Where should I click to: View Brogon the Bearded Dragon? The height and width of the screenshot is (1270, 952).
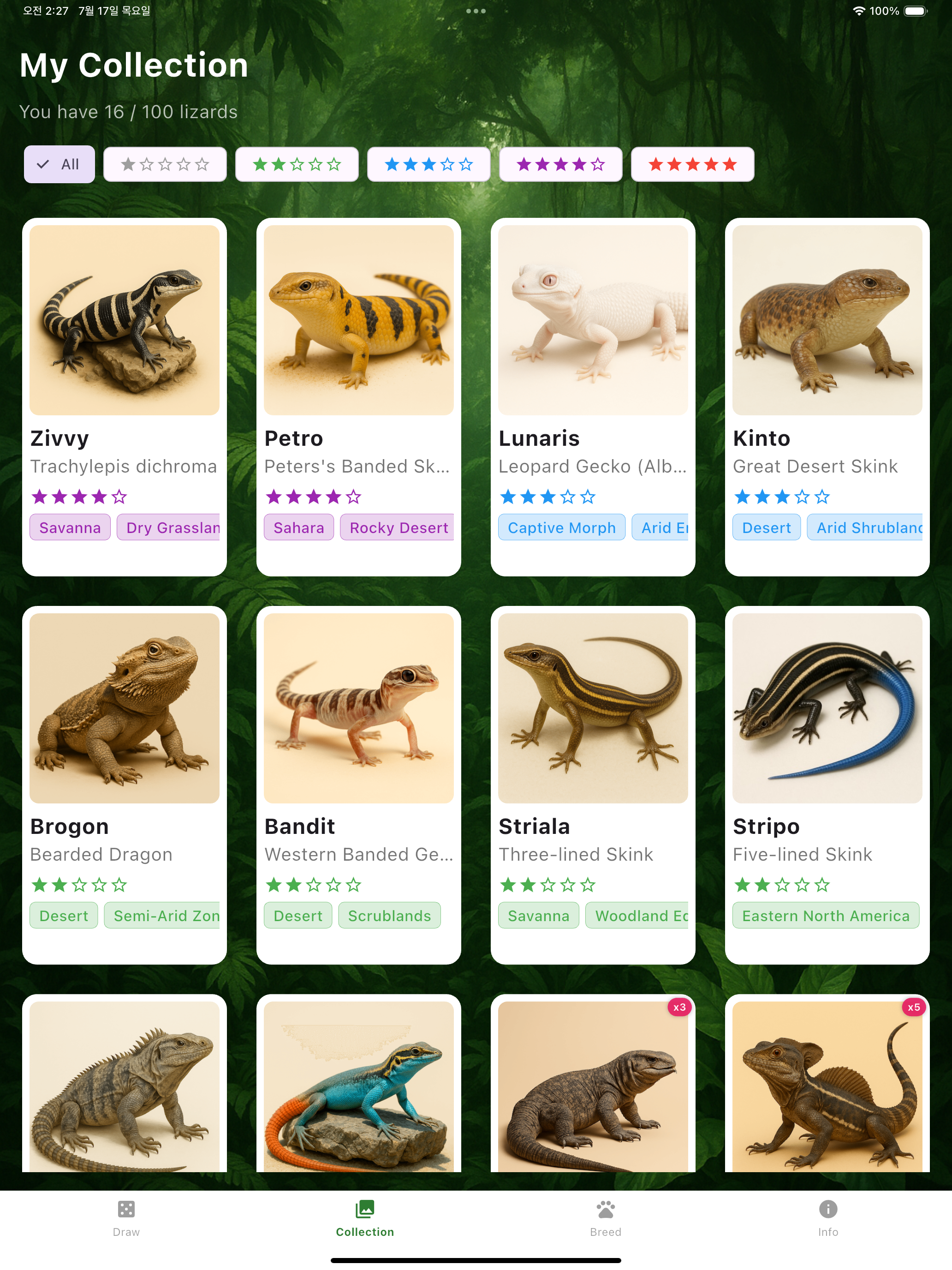125,784
